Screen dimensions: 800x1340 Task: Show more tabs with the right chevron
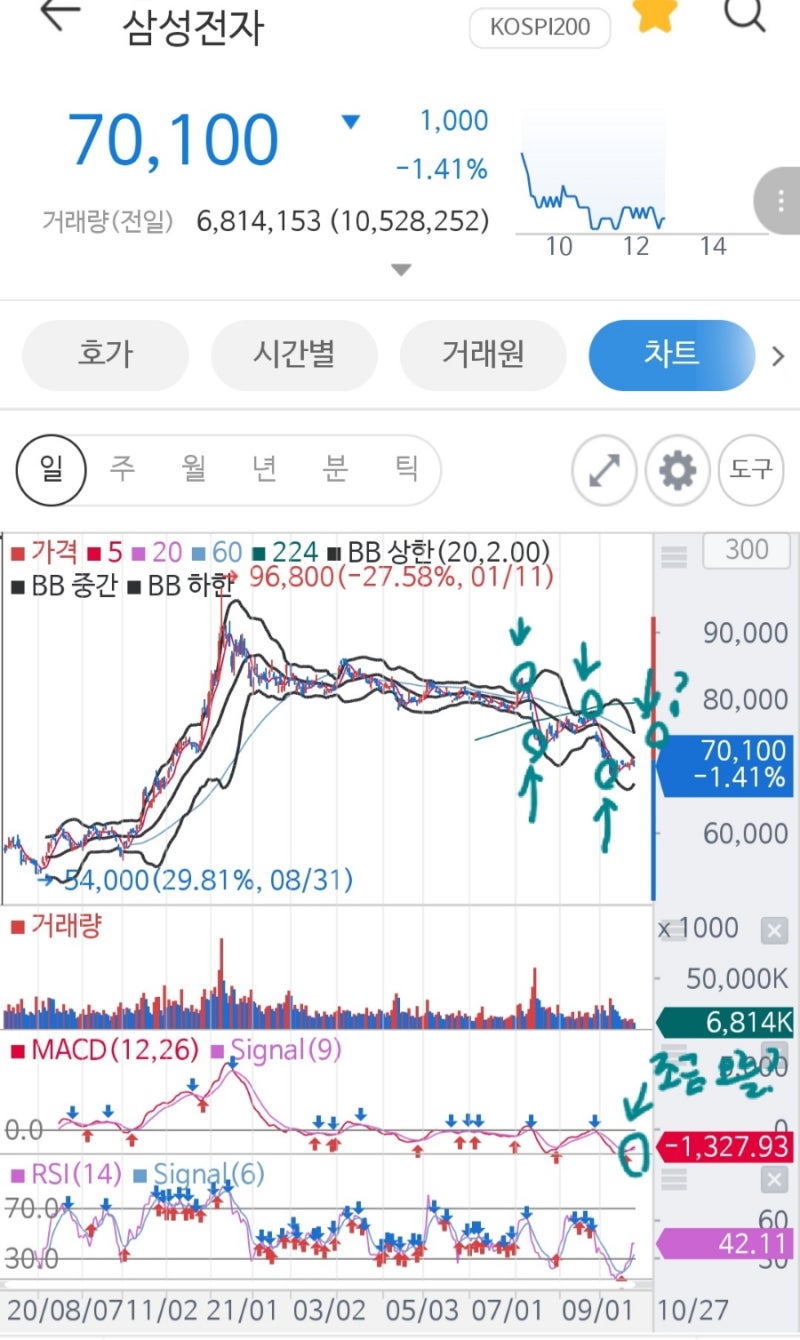(x=778, y=356)
